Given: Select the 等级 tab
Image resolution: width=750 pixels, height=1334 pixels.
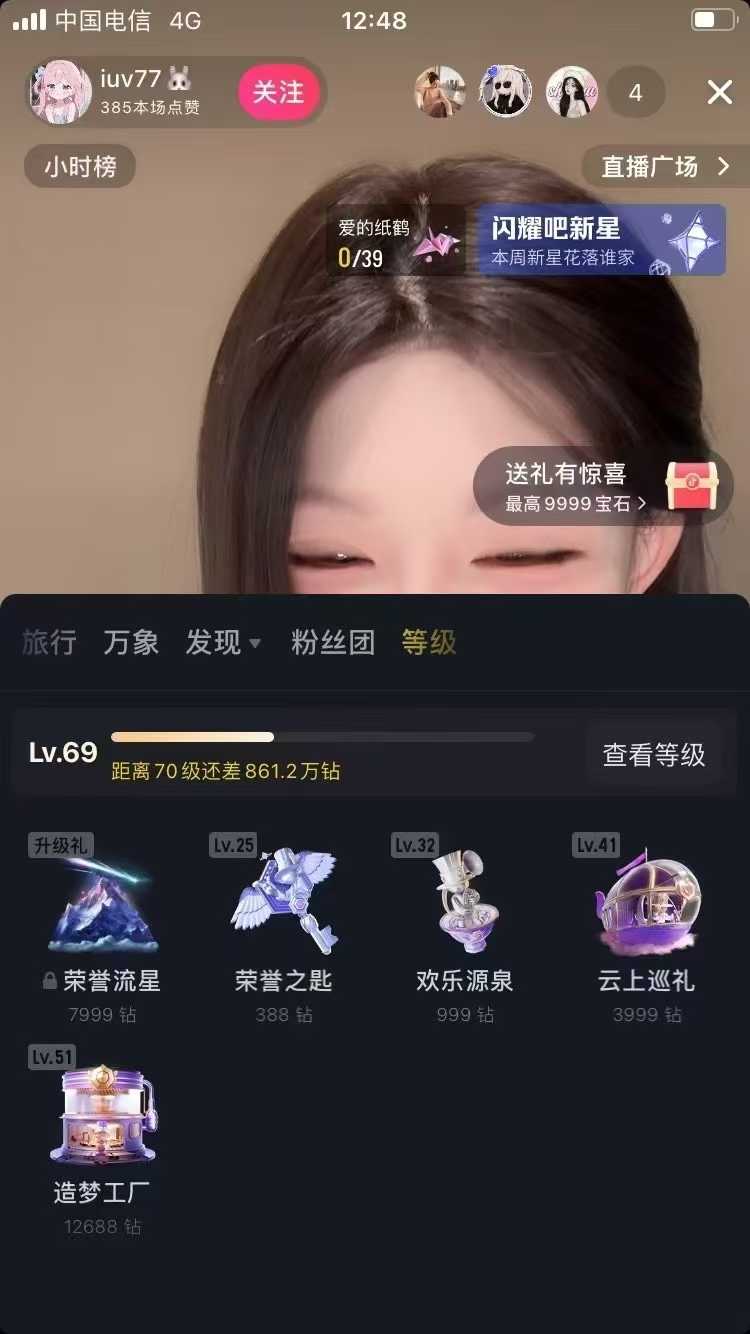Looking at the screenshot, I should pos(428,642).
